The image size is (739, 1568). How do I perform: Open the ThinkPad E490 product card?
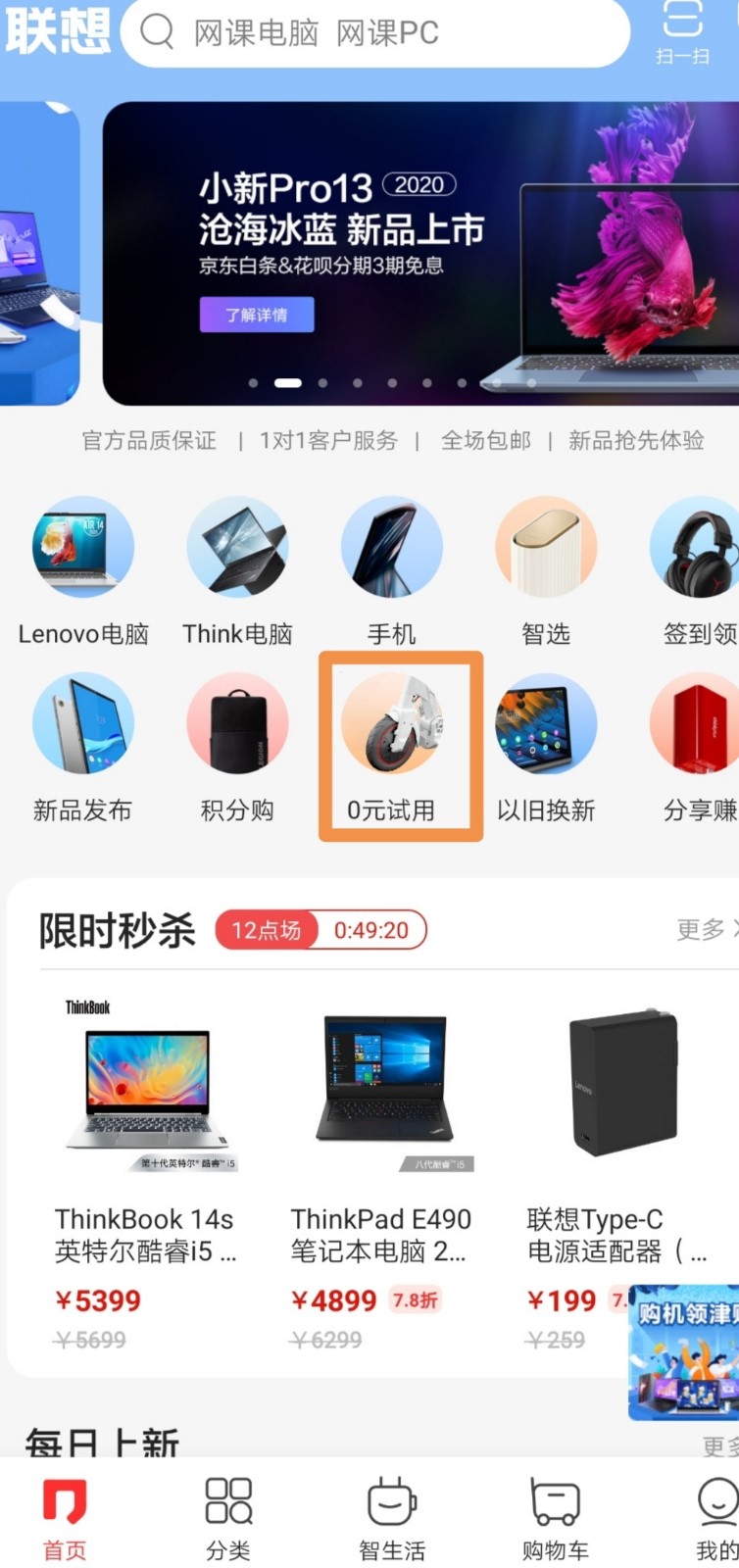tap(383, 1166)
